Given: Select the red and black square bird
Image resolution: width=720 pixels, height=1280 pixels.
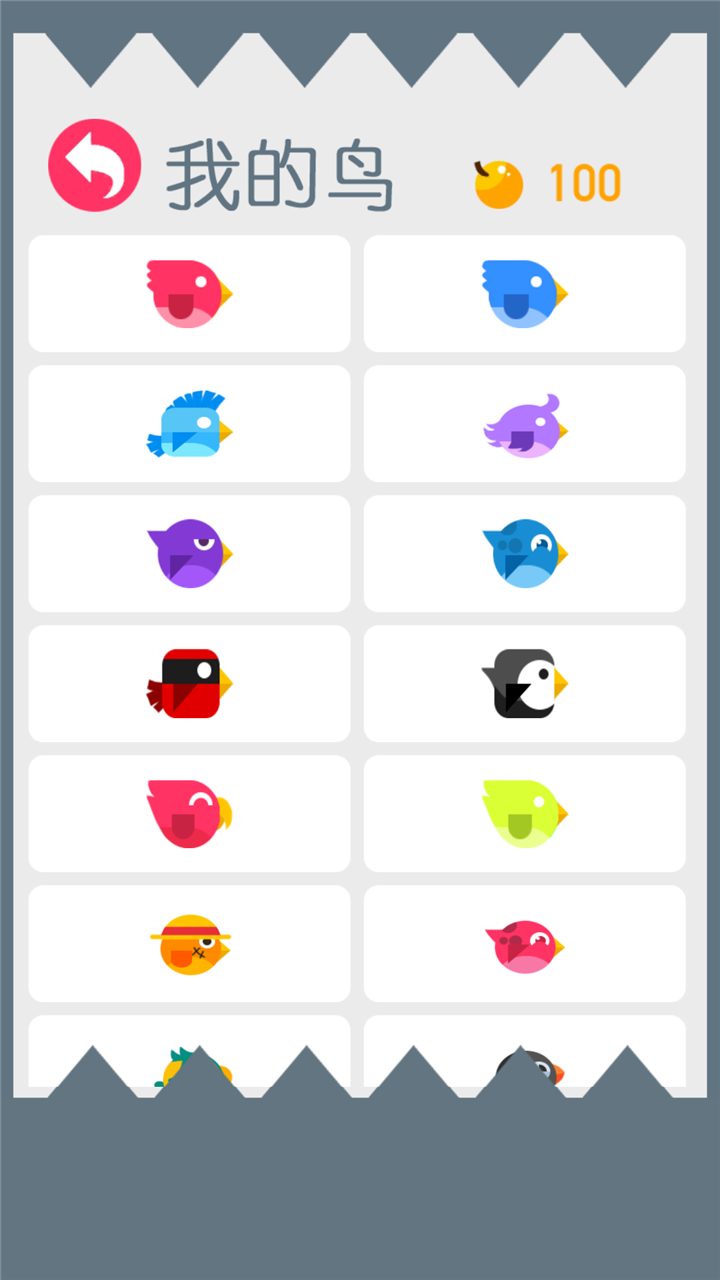Looking at the screenshot, I should click(189, 683).
